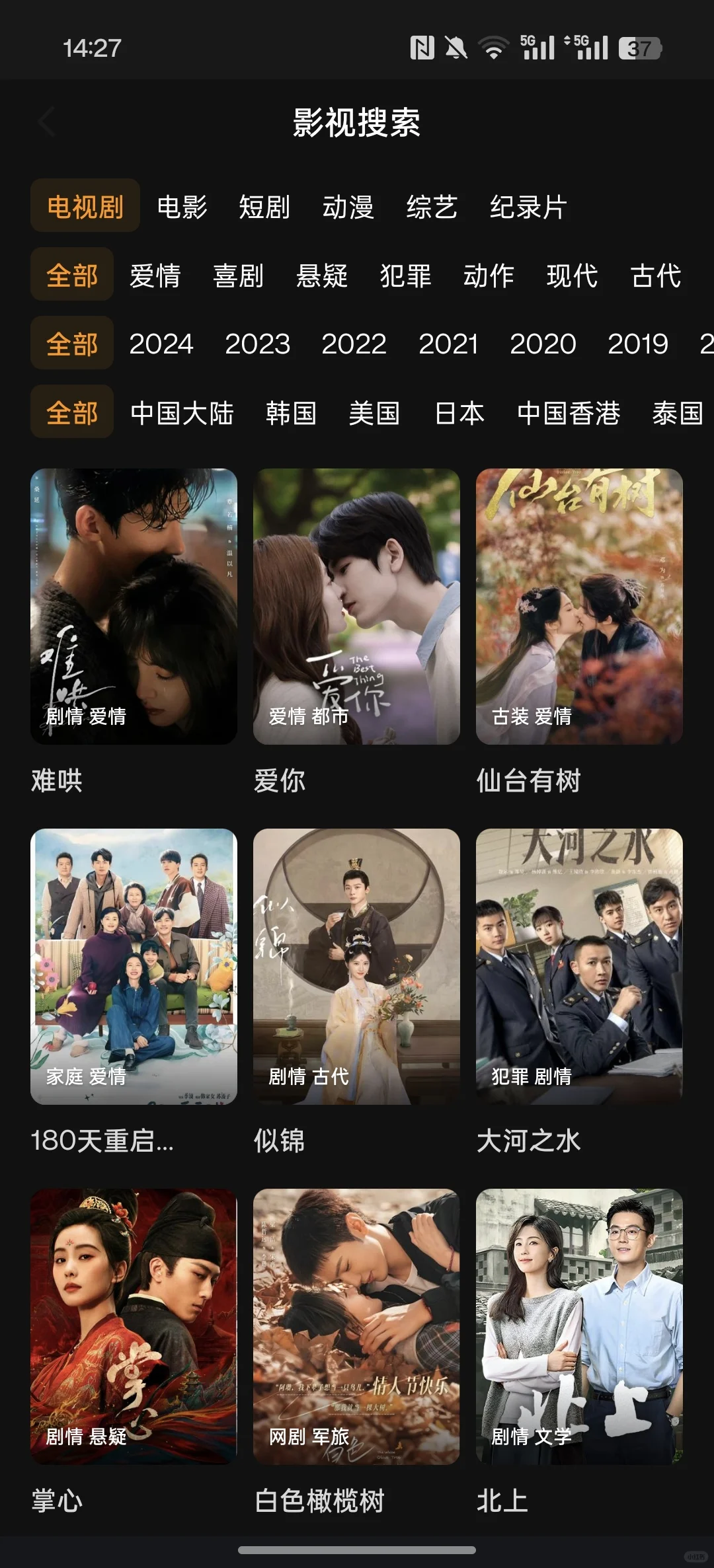Open the drama 北上
714x1568 pixels.
click(x=579, y=1326)
